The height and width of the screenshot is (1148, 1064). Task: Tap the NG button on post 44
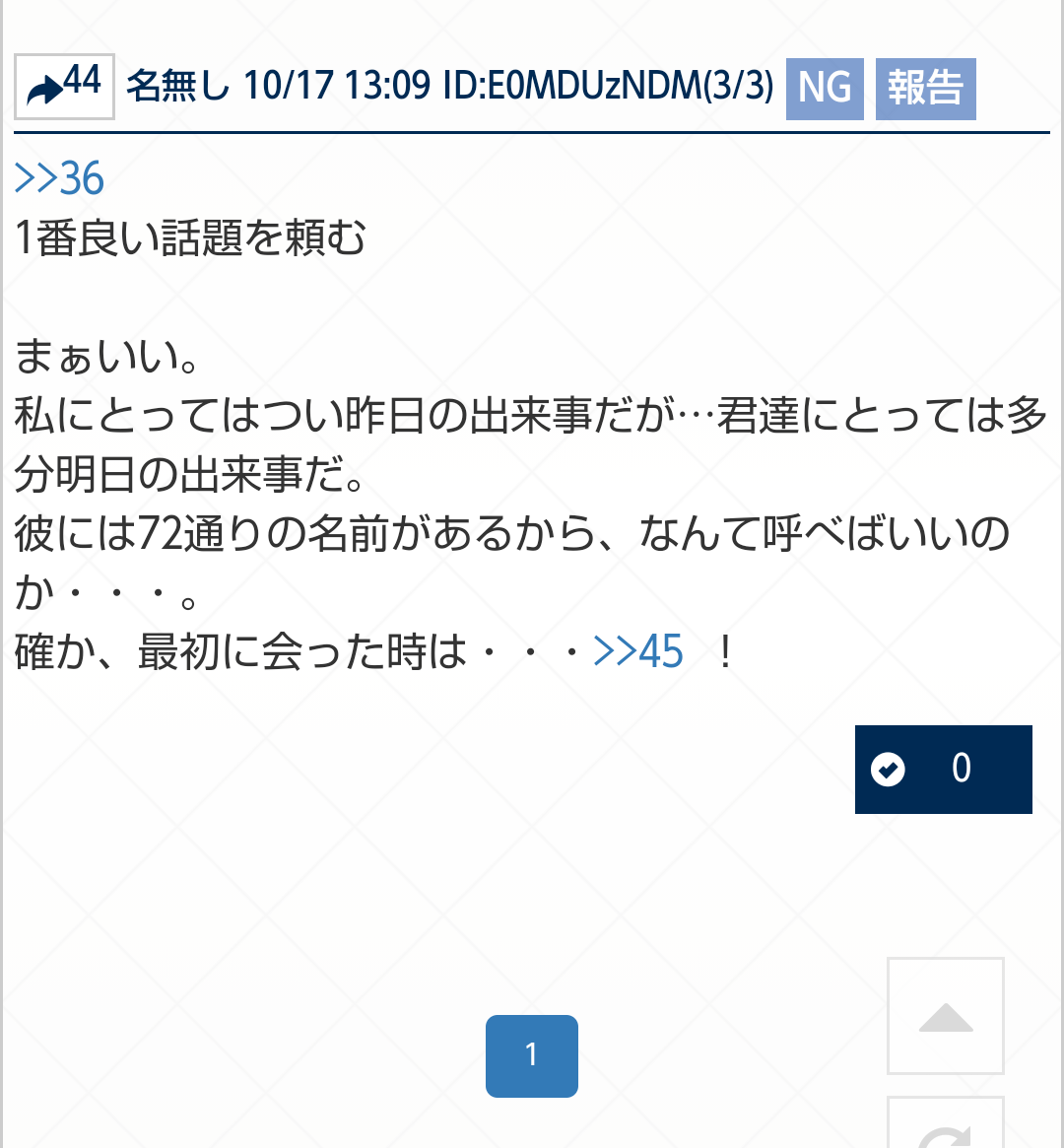(825, 89)
